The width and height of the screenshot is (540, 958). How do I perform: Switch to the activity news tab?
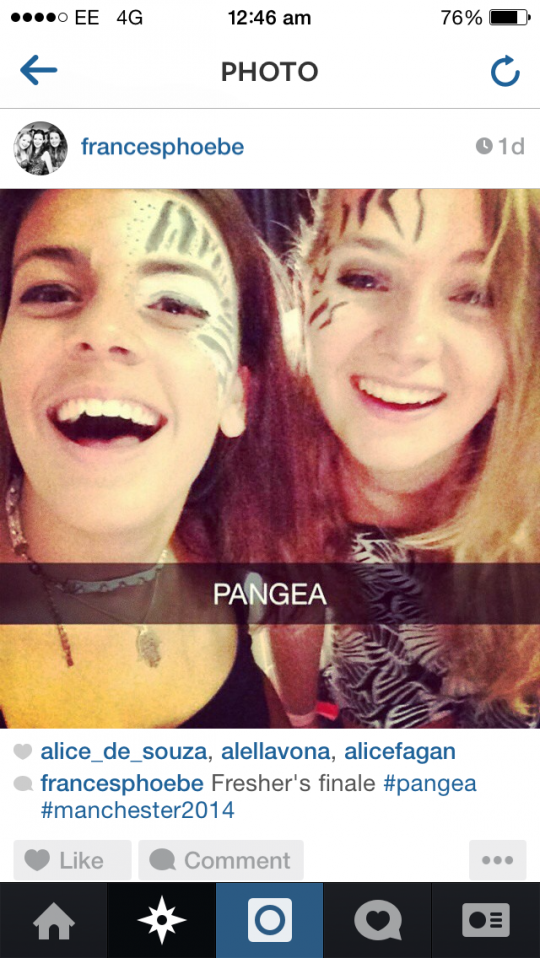pyautogui.click(x=378, y=920)
